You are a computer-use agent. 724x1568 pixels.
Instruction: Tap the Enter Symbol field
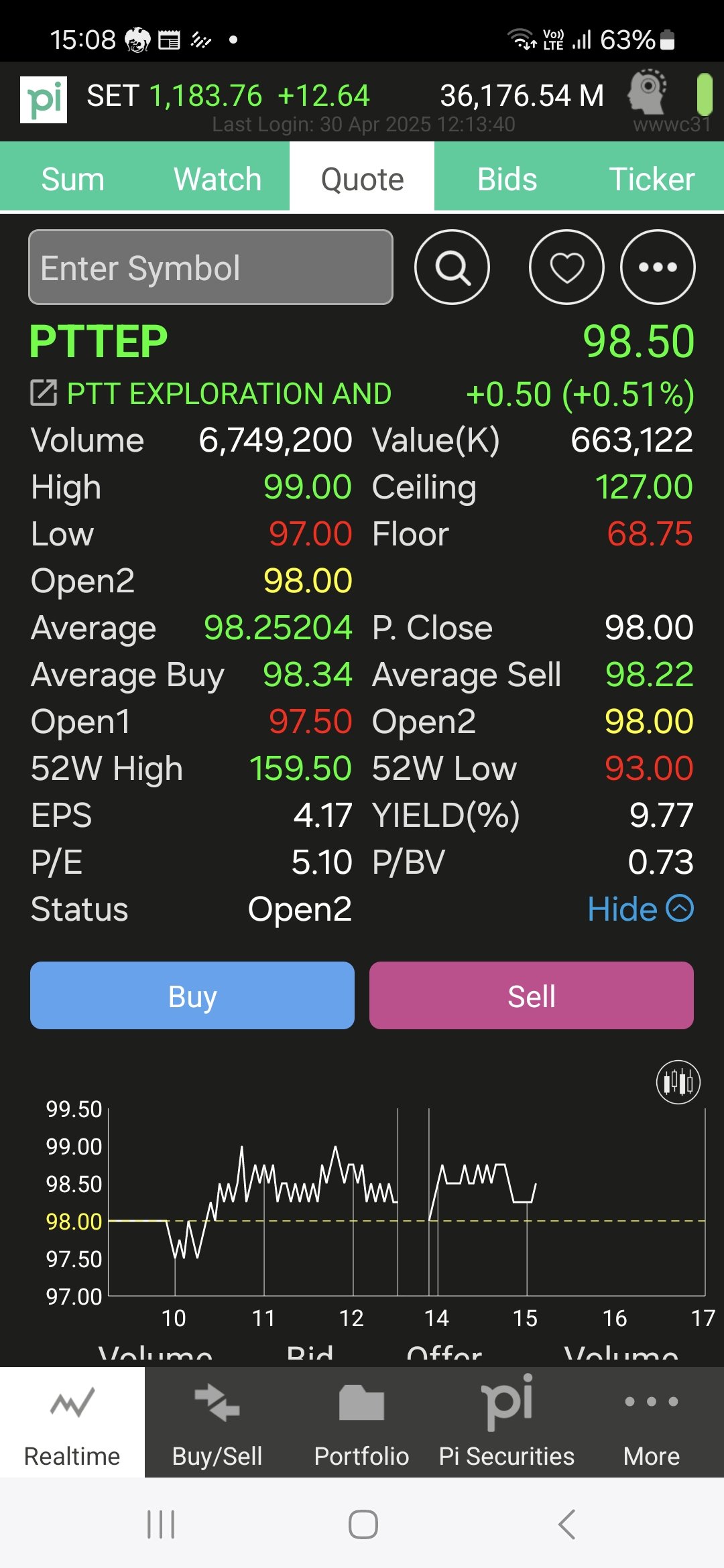click(210, 267)
